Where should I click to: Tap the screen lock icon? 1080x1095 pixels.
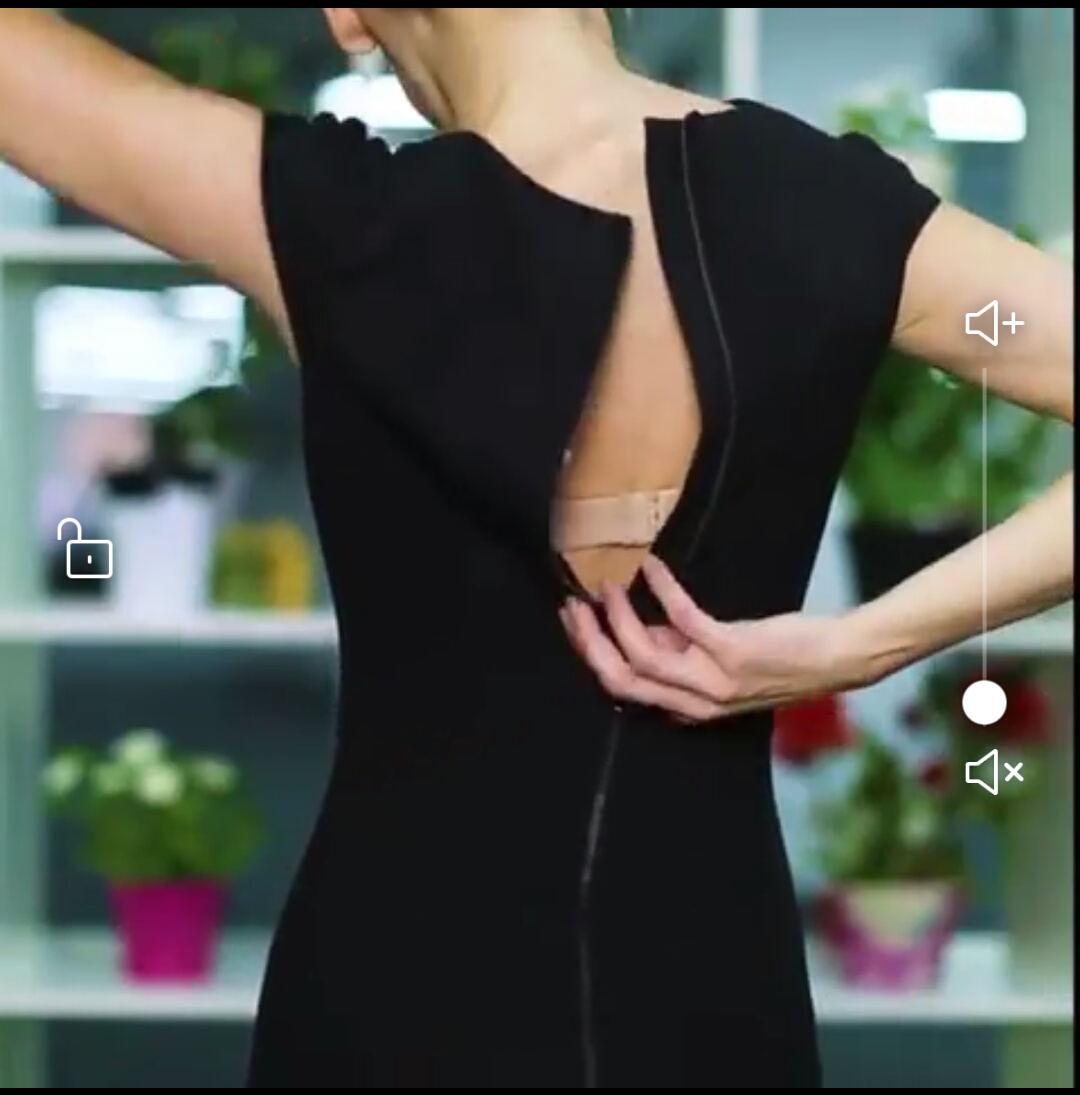tap(86, 549)
